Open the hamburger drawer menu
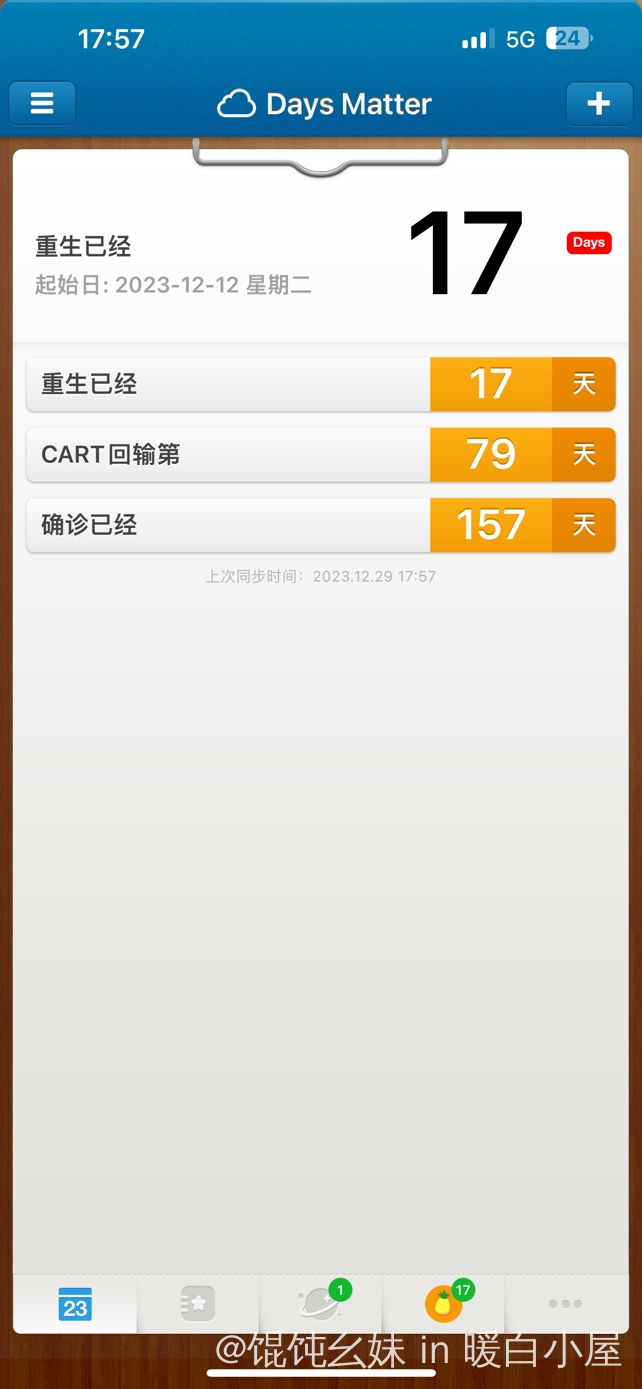Viewport: 642px width, 1389px height. click(x=42, y=104)
